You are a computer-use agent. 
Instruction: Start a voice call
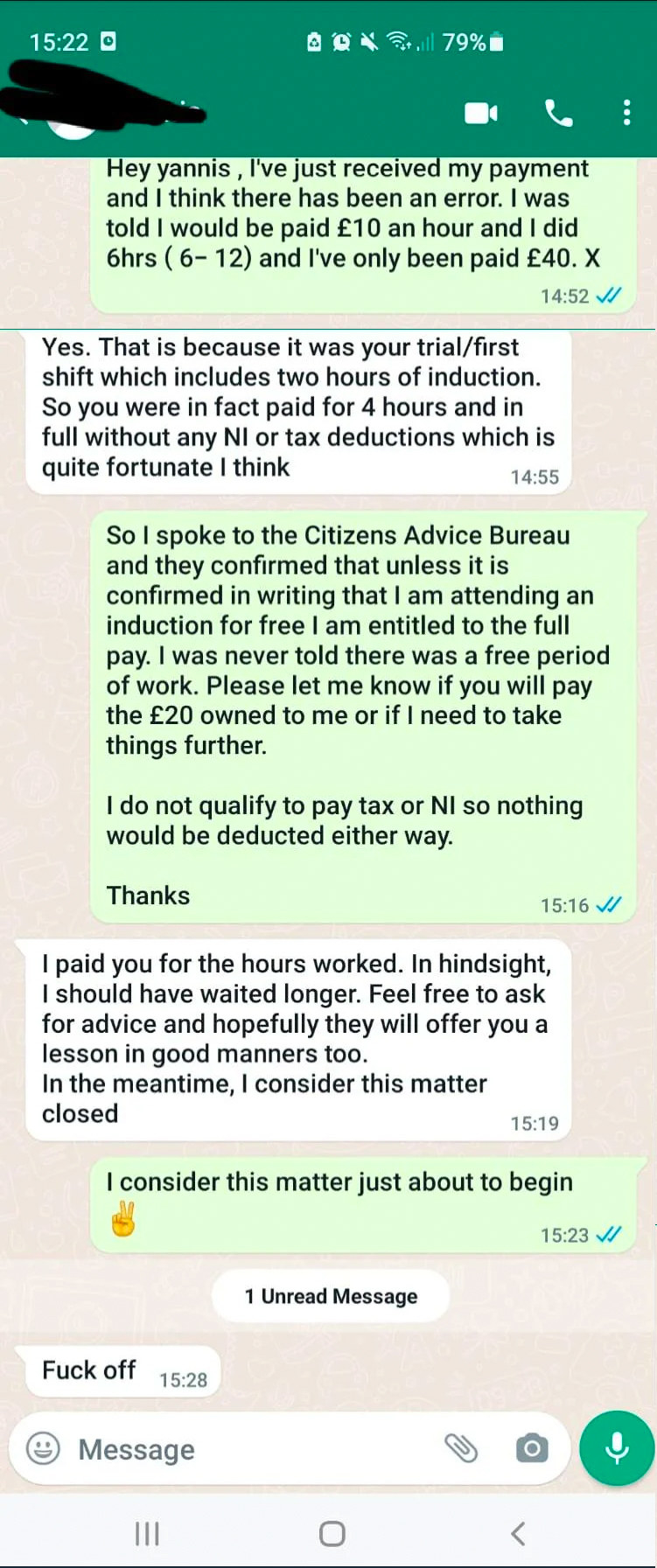tap(558, 113)
